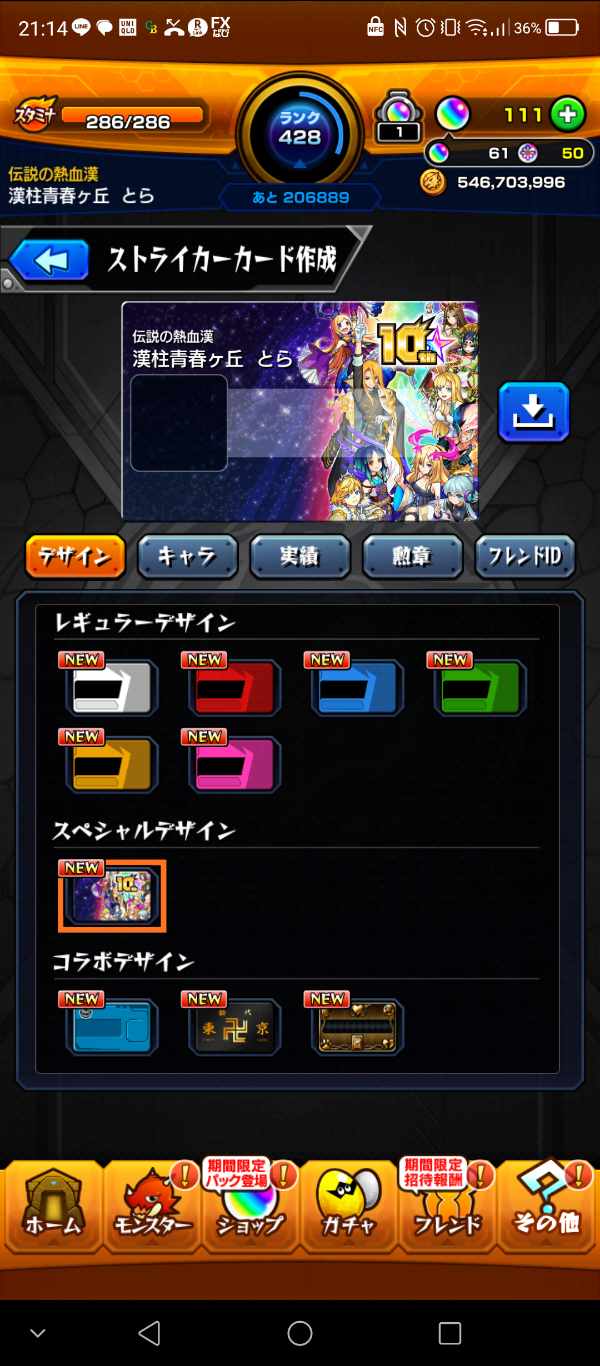Download the striker card image
This screenshot has width=600, height=1366.
(x=533, y=411)
